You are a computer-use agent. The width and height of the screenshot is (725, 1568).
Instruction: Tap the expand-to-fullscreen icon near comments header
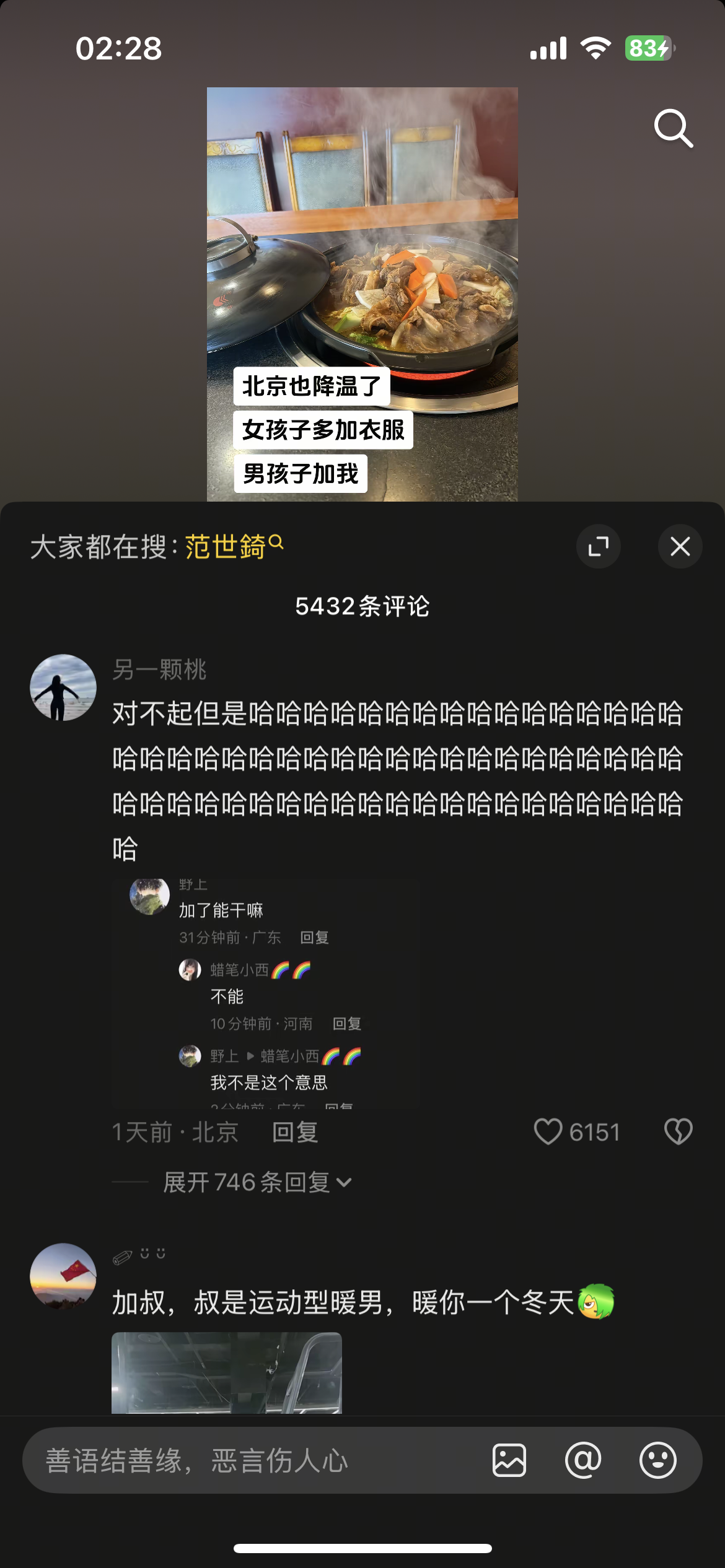click(597, 547)
